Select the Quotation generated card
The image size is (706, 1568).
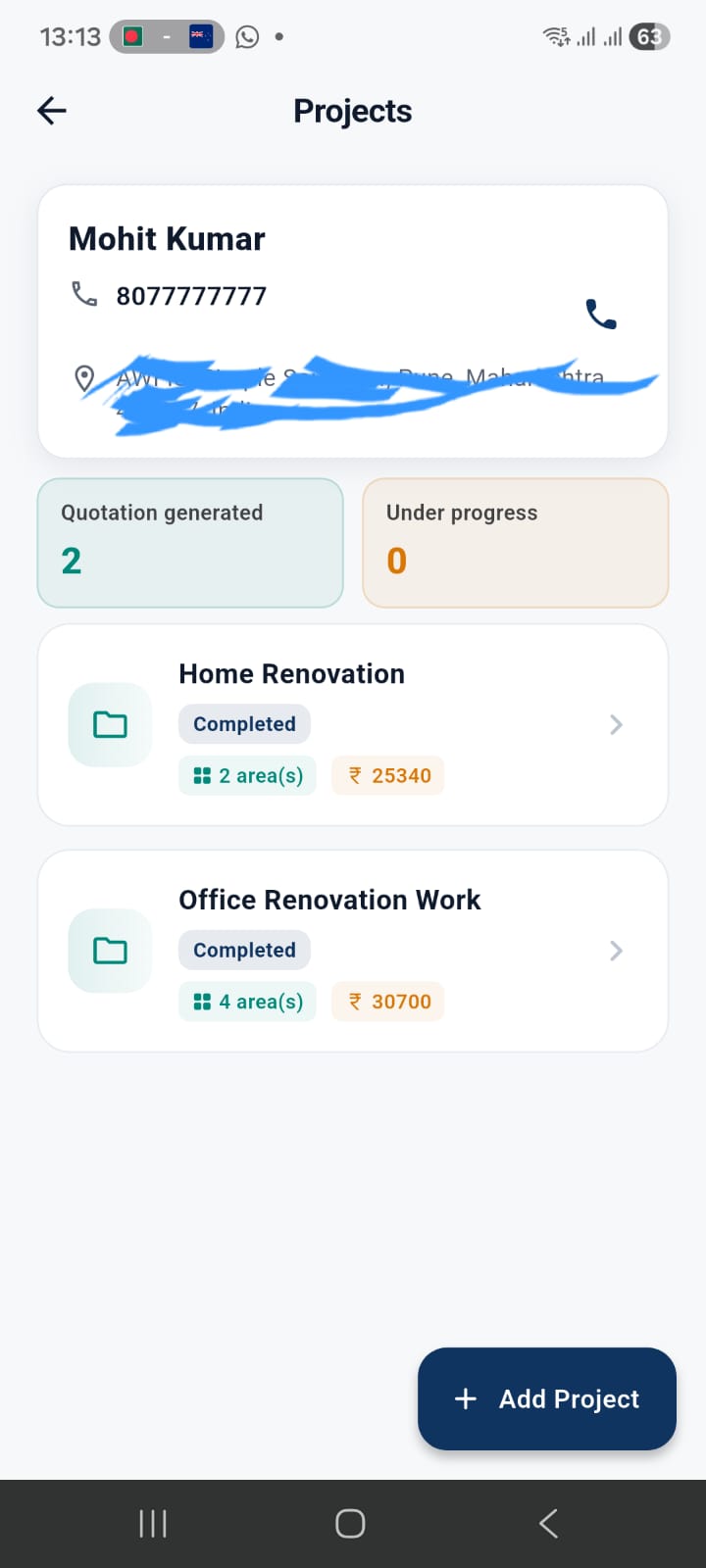click(x=189, y=543)
